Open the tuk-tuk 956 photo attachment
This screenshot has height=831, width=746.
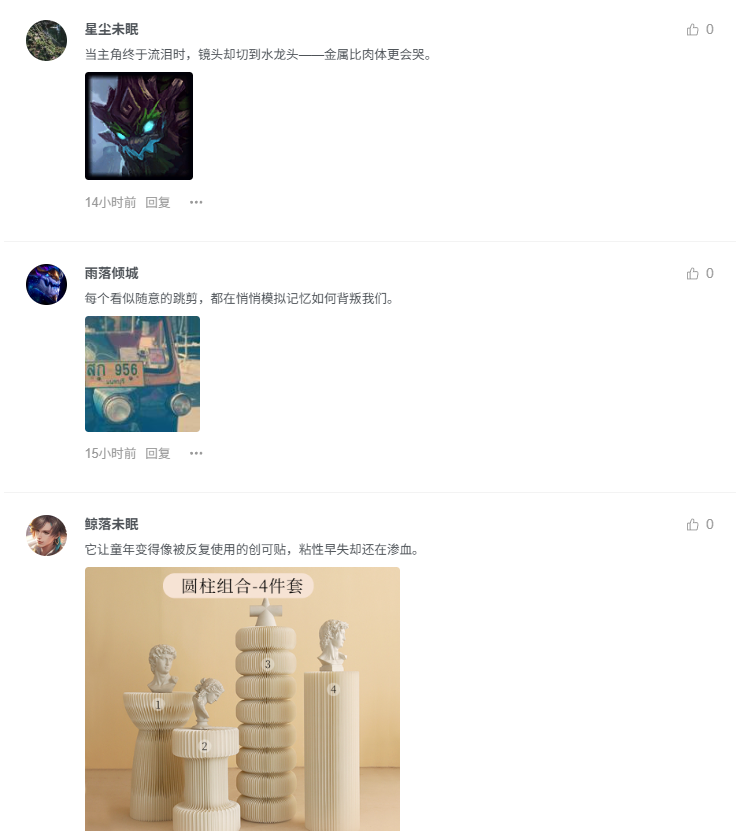click(142, 374)
